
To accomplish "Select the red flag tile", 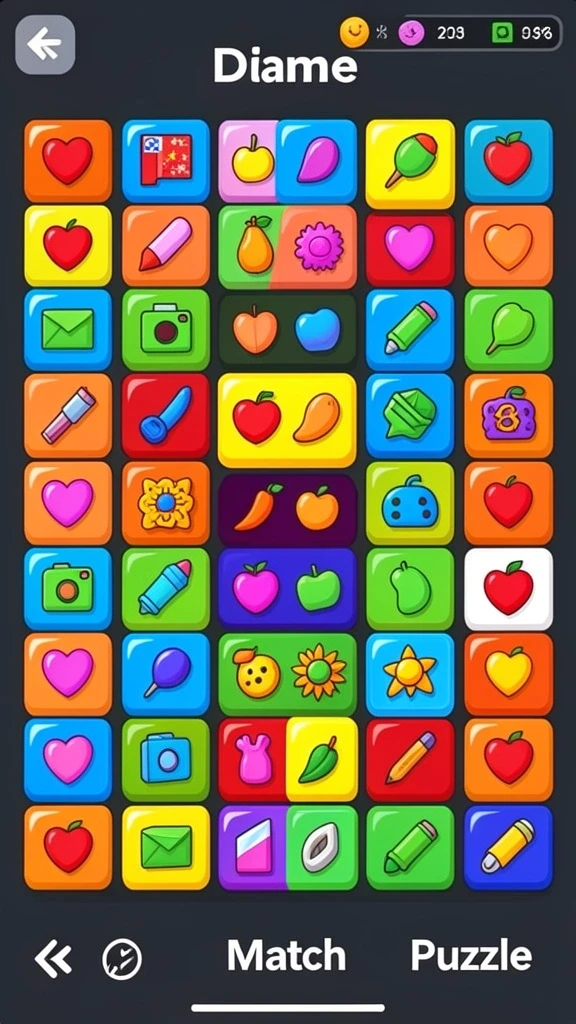I will point(166,160).
